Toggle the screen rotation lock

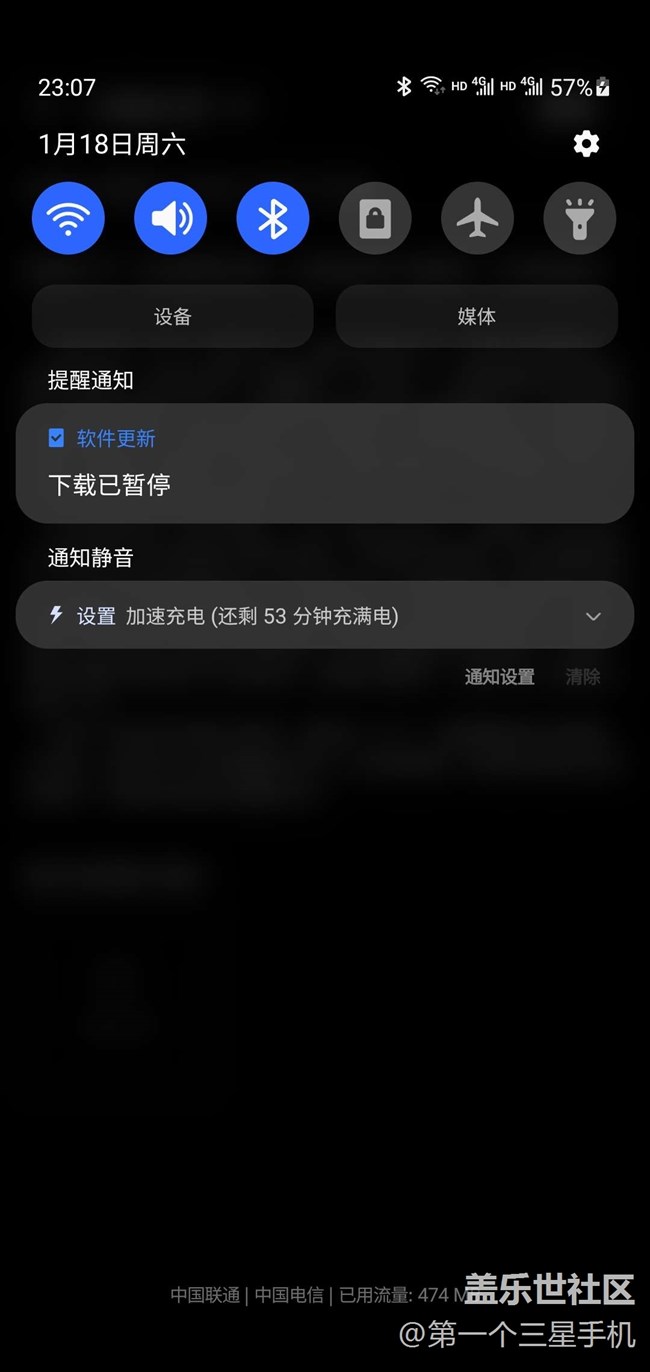[375, 218]
